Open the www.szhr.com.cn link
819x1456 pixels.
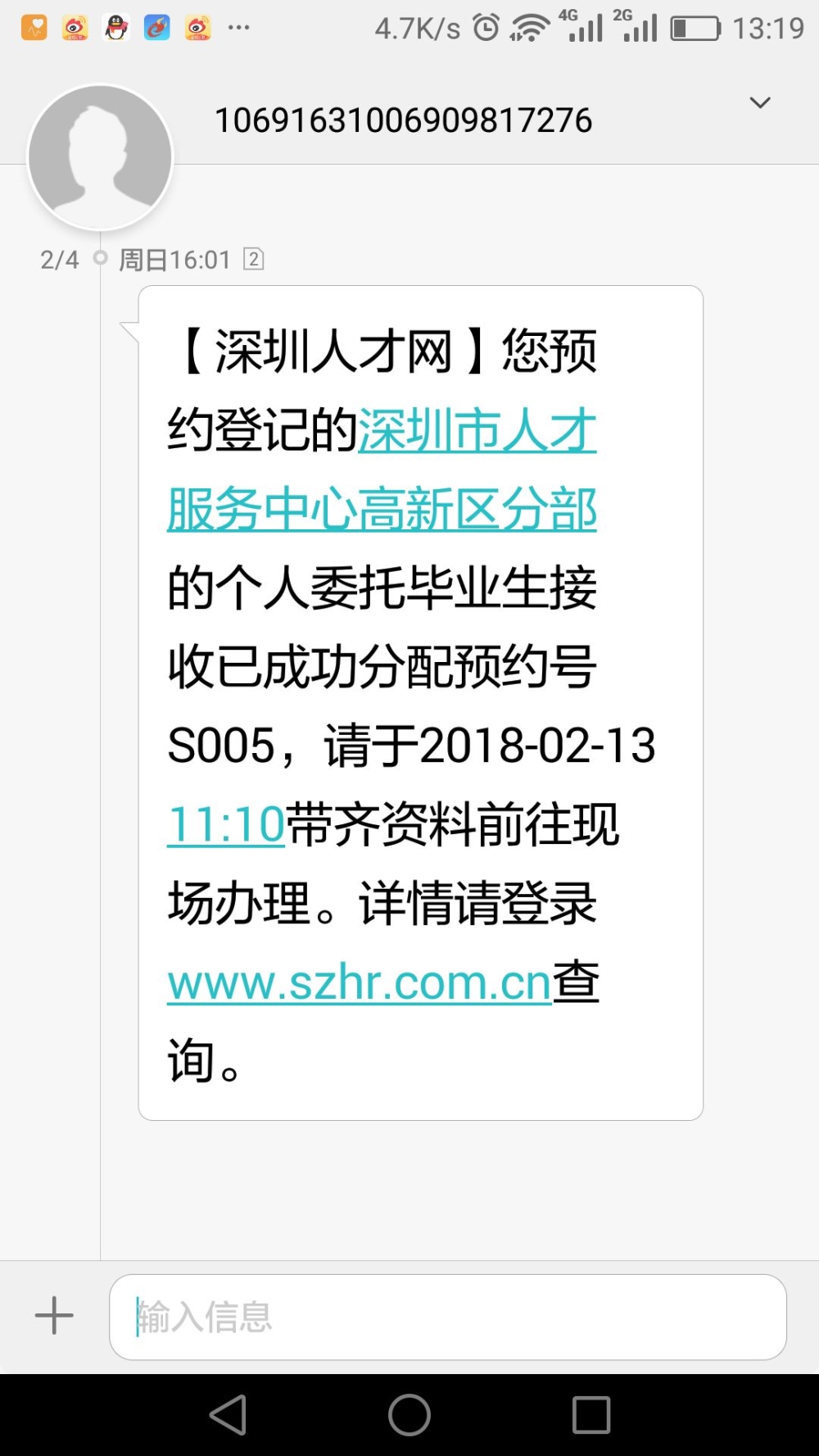[360, 983]
